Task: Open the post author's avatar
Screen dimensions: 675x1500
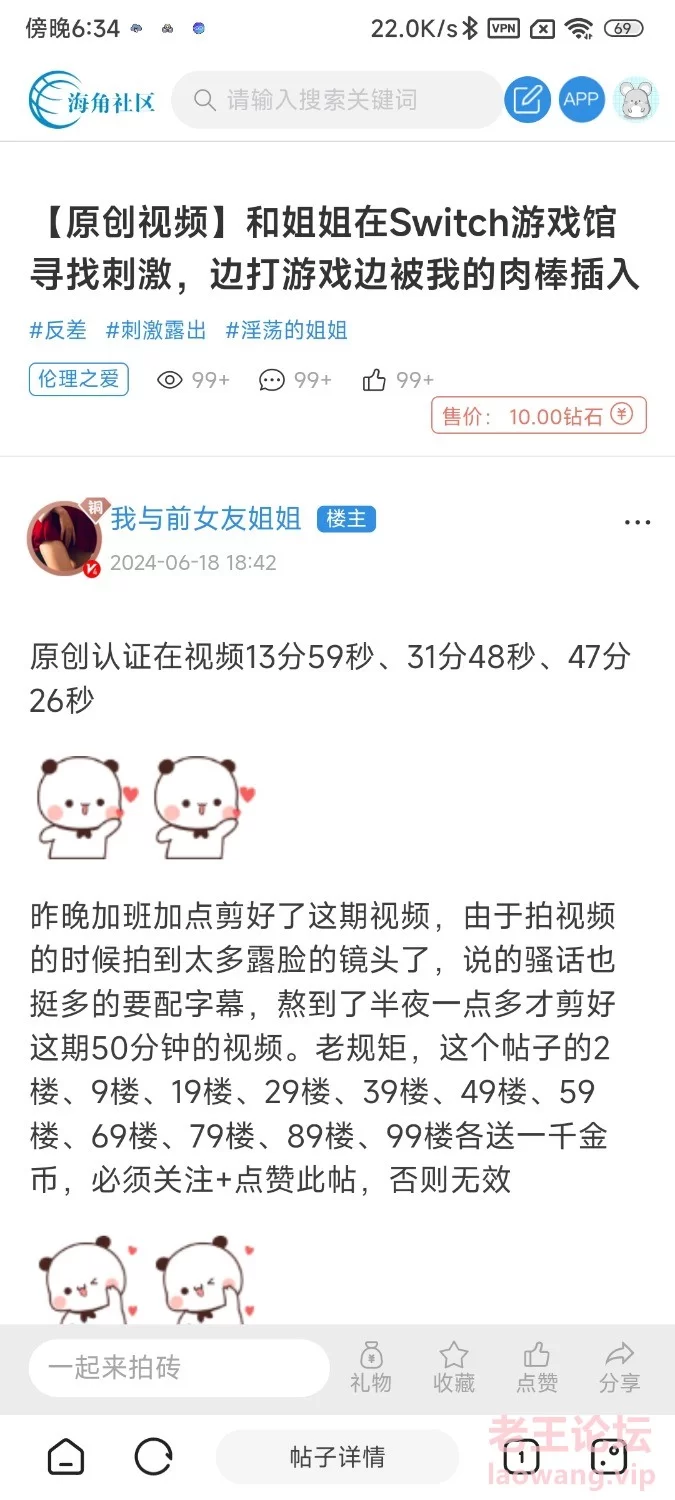Action: point(64,540)
